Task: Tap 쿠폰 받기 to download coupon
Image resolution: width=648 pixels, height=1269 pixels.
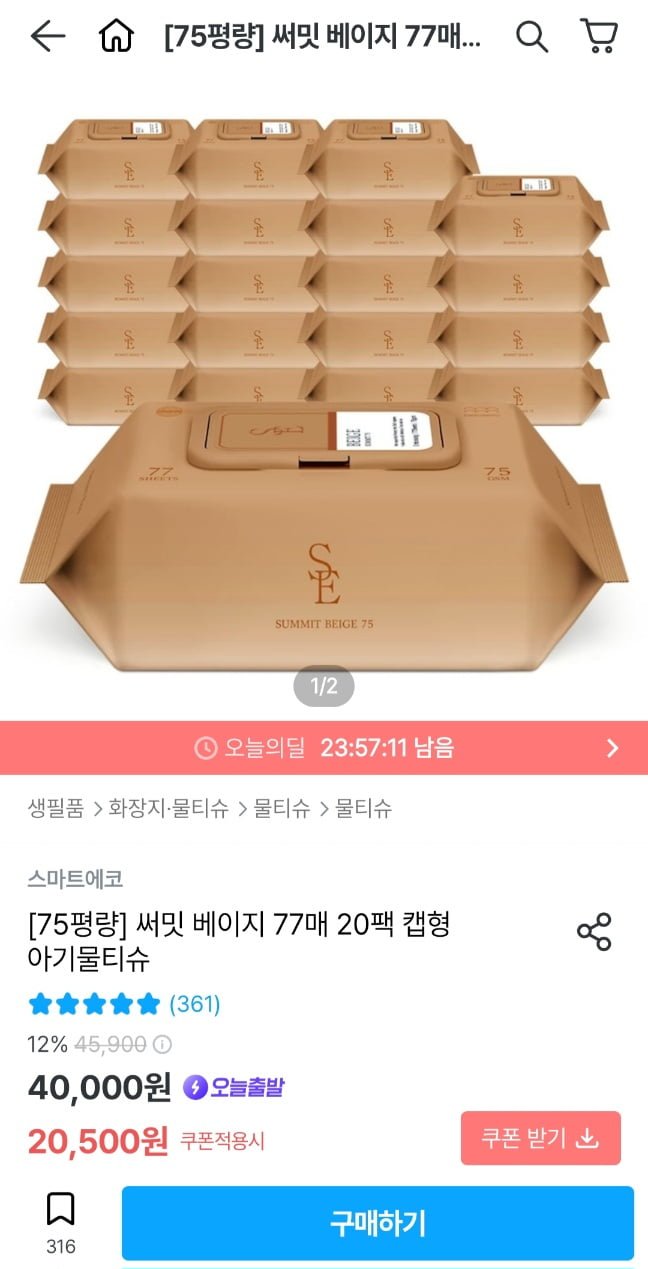Action: click(x=540, y=1138)
